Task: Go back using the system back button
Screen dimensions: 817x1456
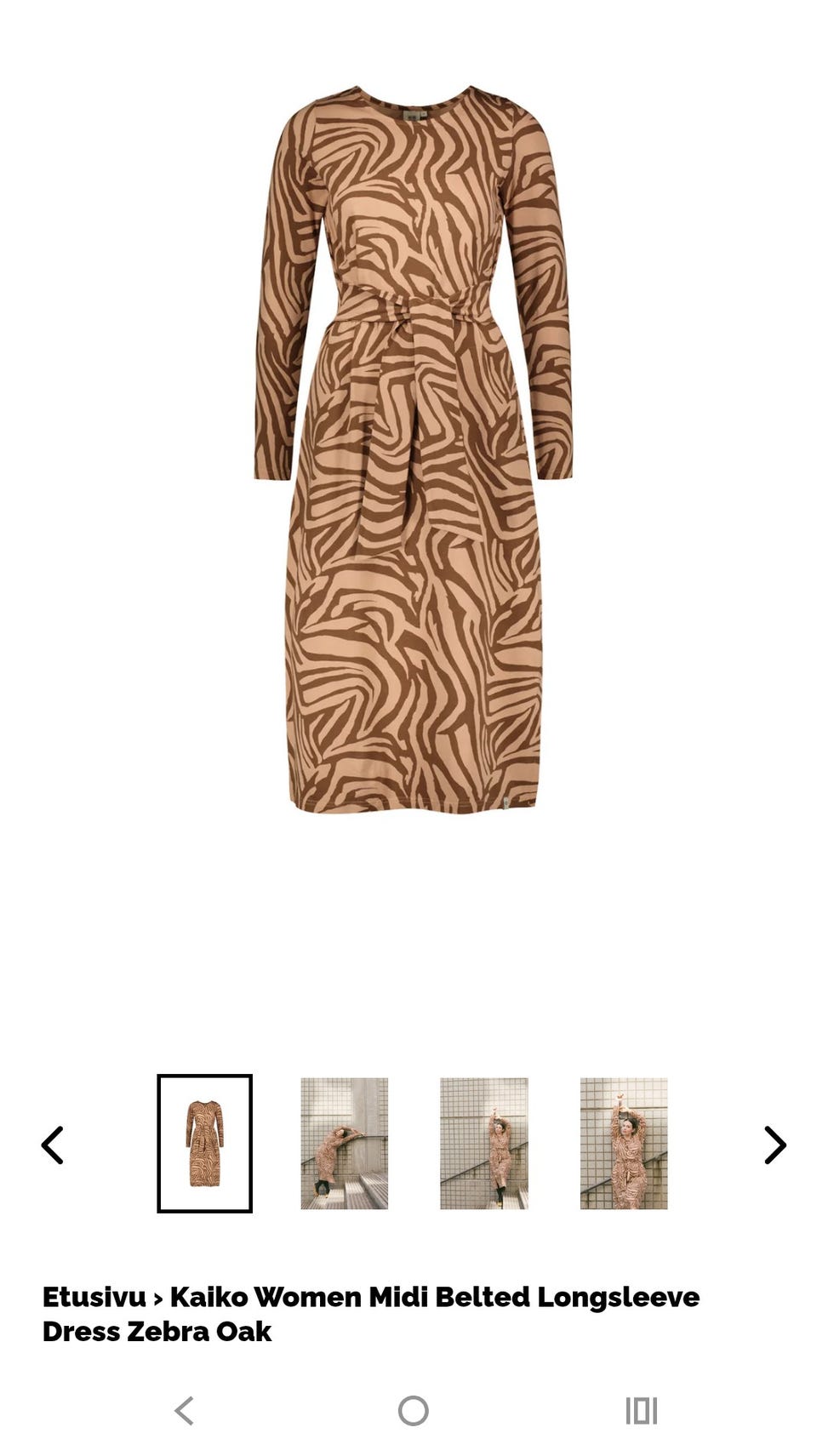Action: [x=184, y=1410]
